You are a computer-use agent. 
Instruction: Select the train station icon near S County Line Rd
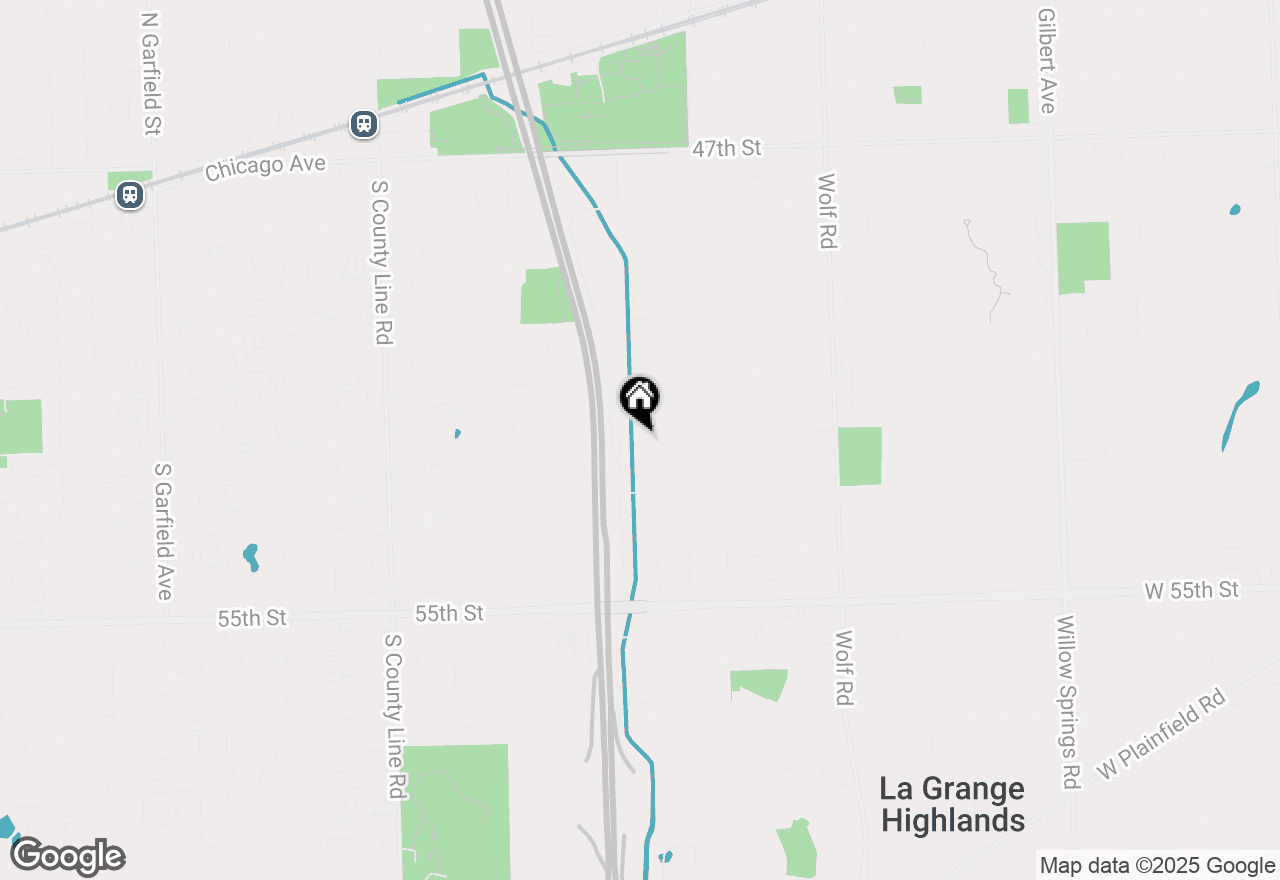(363, 124)
